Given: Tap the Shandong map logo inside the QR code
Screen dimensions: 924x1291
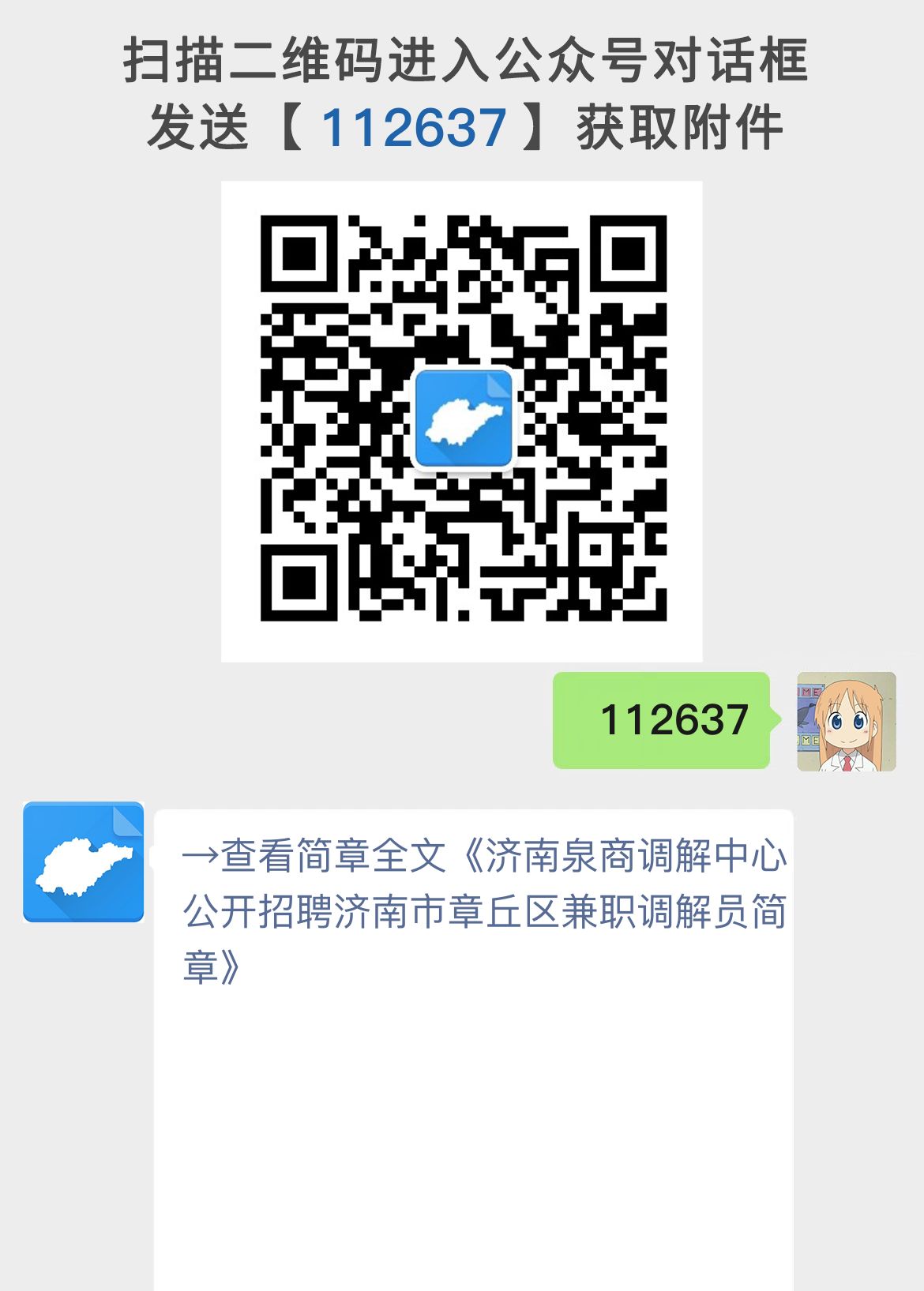Looking at the screenshot, I should point(464,418).
